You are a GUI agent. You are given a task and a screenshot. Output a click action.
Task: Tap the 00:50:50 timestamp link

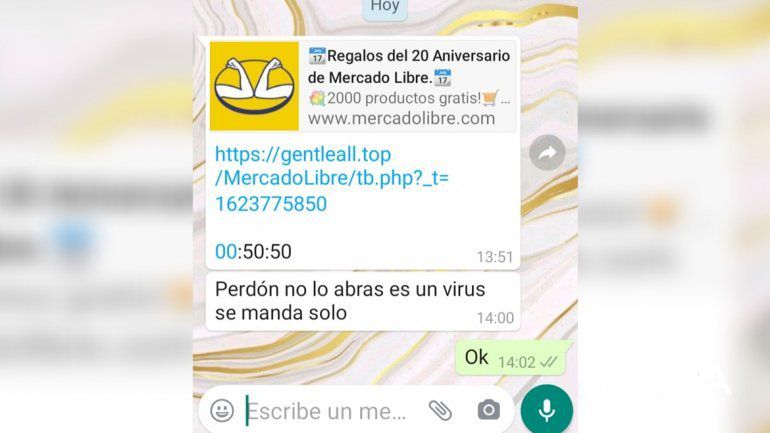pos(253,252)
